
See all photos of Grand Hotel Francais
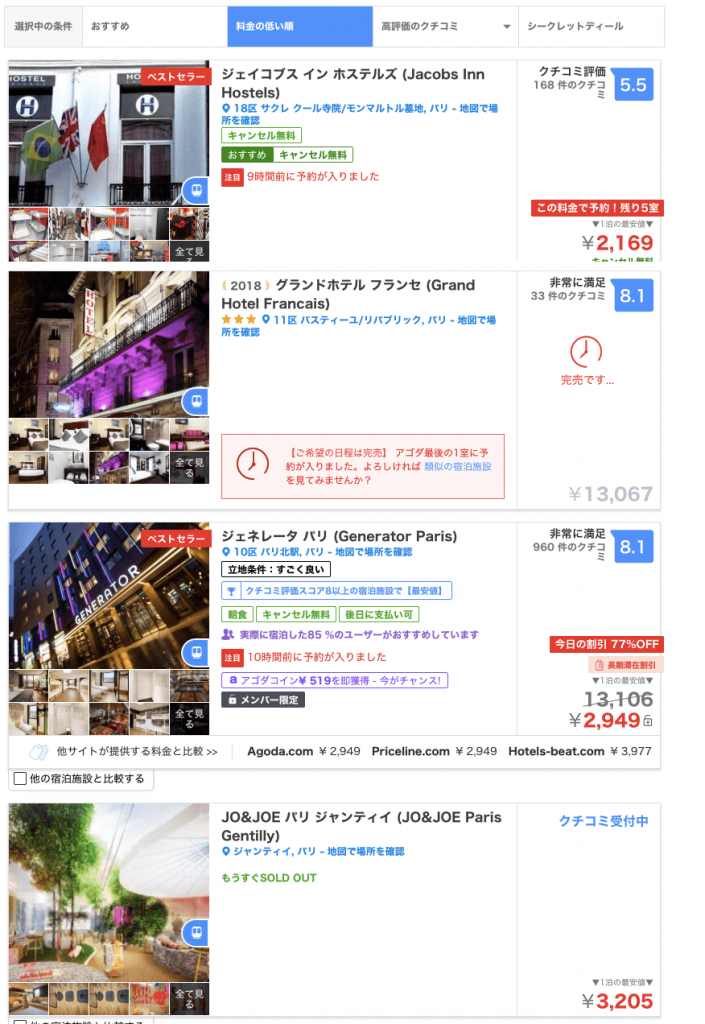pyautogui.click(x=189, y=467)
